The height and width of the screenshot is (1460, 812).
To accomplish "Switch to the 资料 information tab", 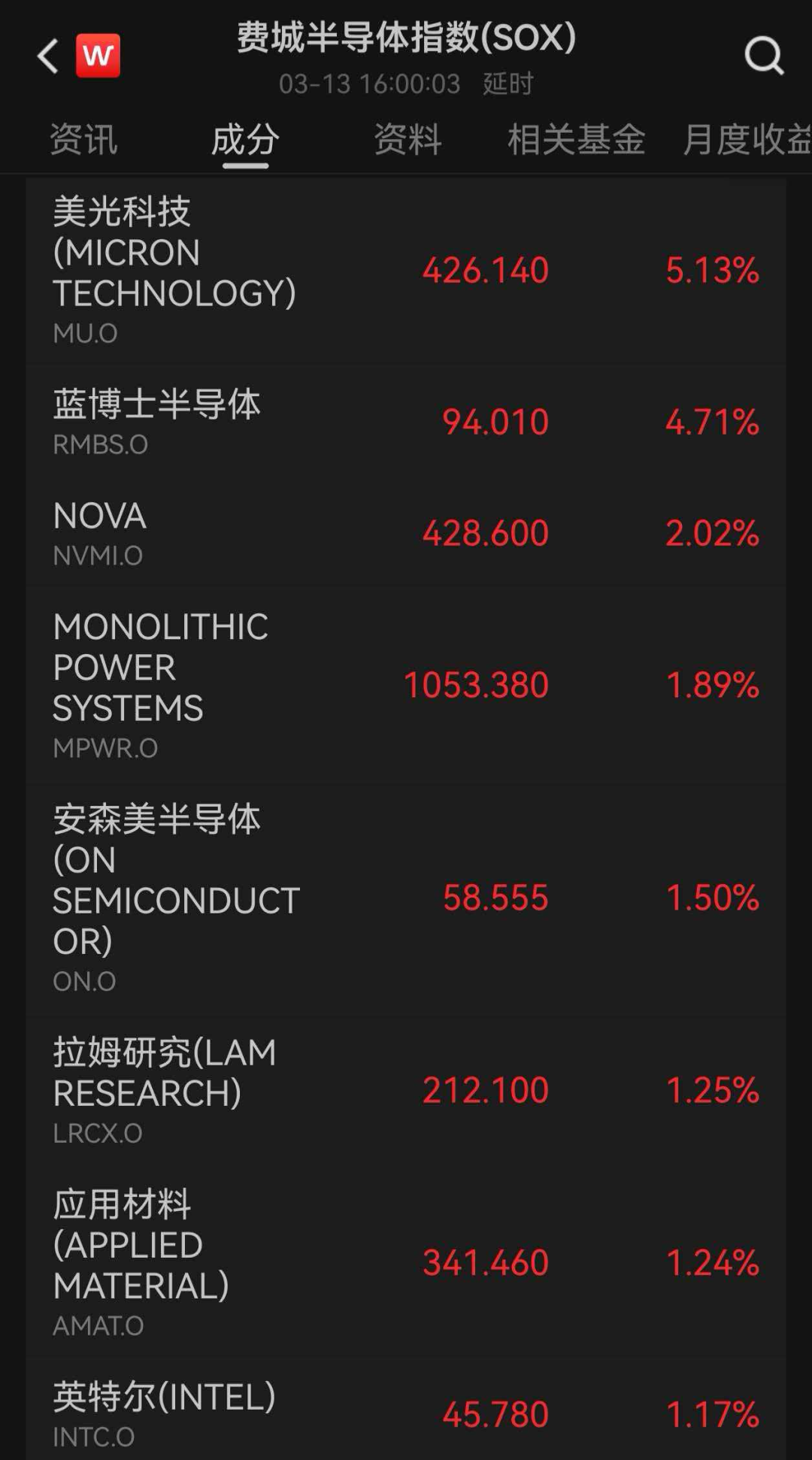I will pos(406,140).
